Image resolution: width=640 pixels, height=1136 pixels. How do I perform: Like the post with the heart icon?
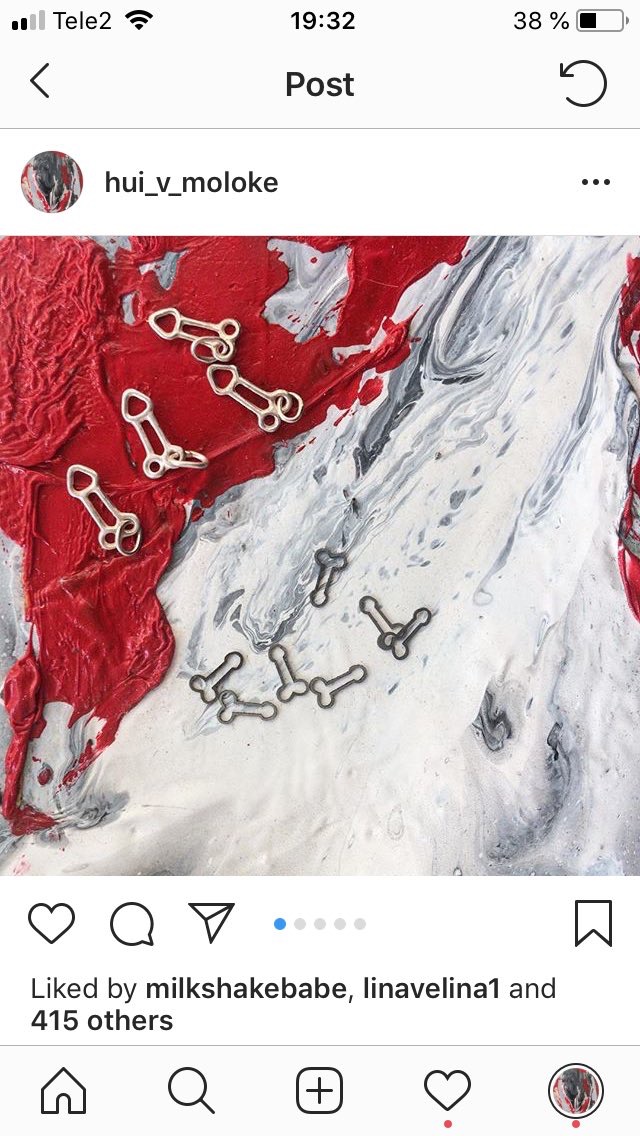[51, 923]
